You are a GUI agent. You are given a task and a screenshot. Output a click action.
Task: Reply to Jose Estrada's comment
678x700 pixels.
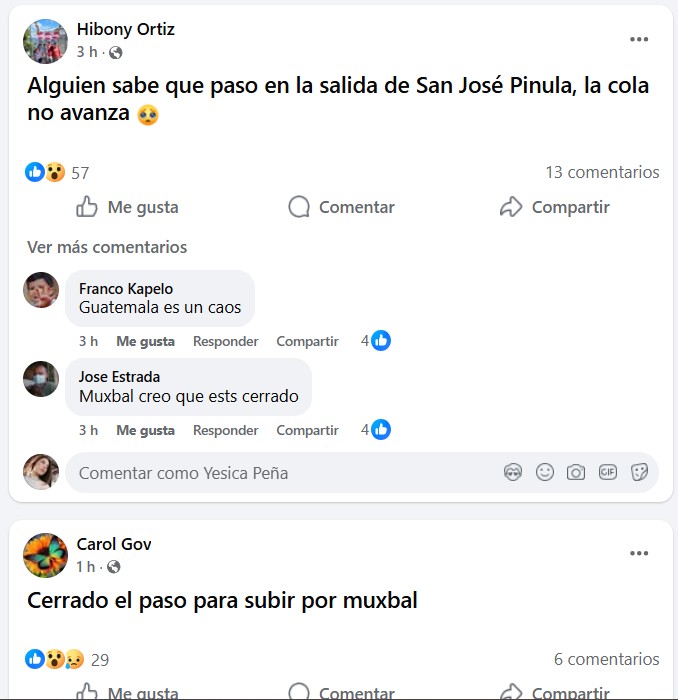click(225, 430)
